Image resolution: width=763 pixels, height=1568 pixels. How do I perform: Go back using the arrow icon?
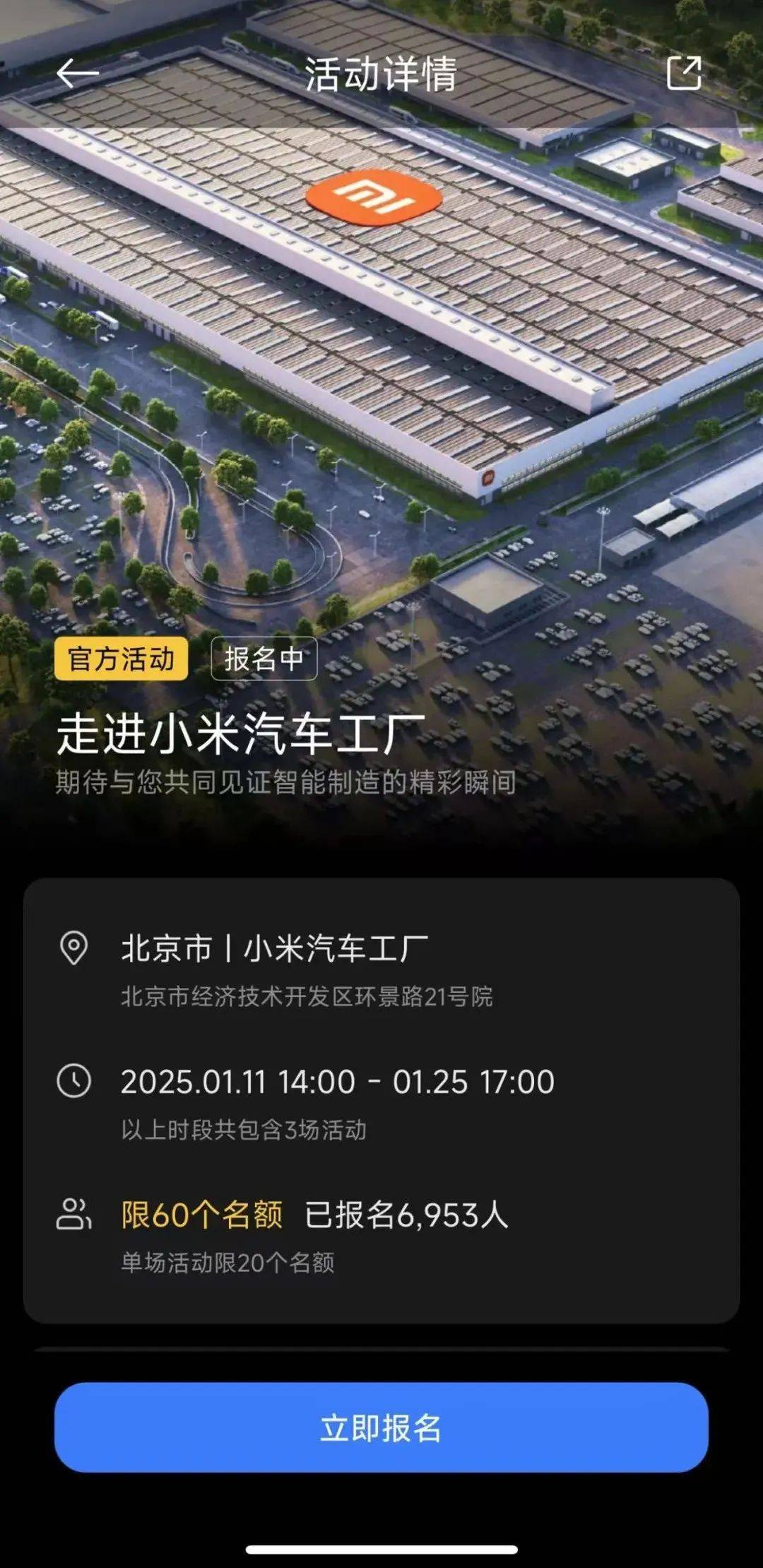[x=78, y=73]
